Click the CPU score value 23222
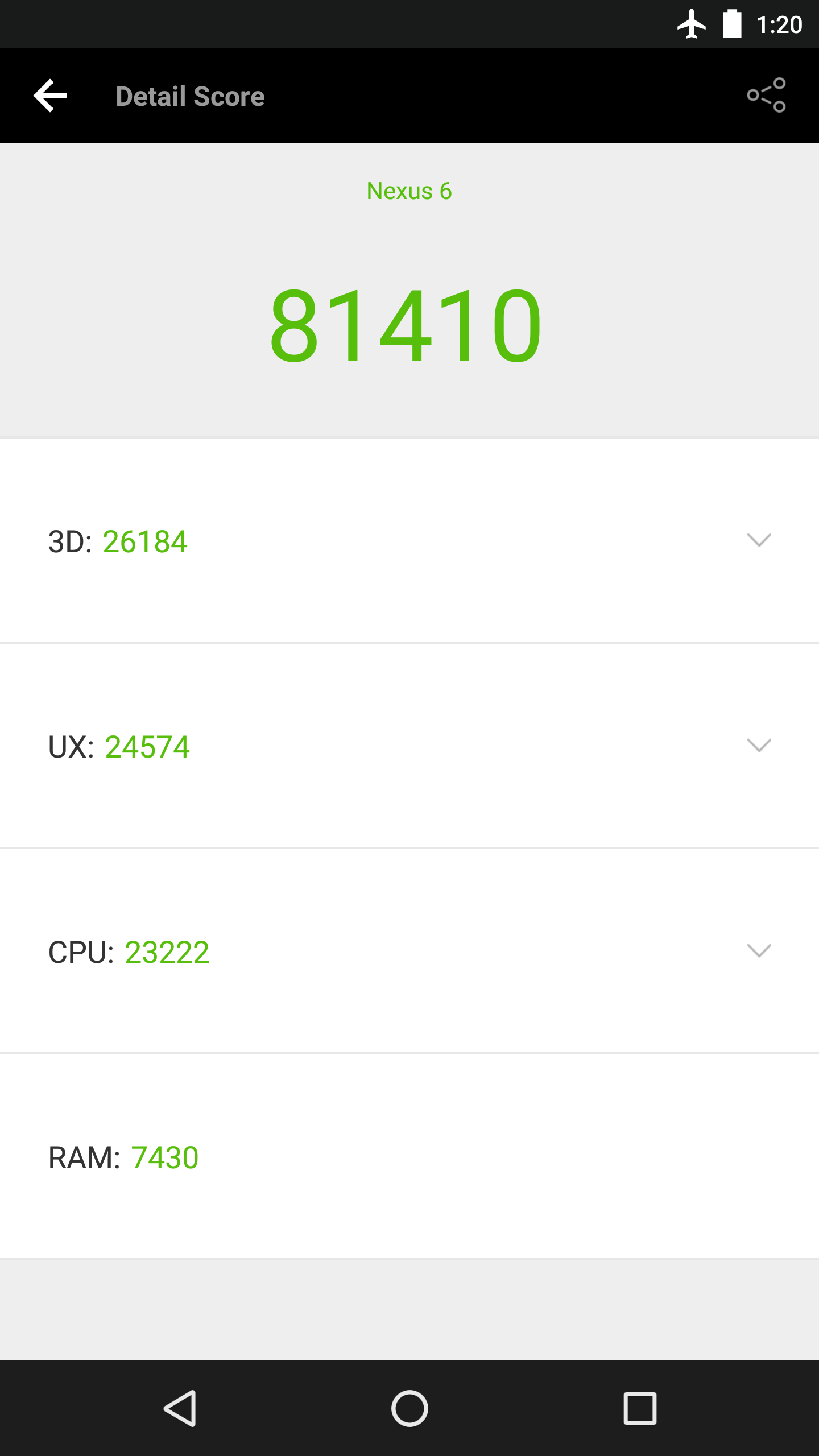This screenshot has width=819, height=1456. click(167, 951)
